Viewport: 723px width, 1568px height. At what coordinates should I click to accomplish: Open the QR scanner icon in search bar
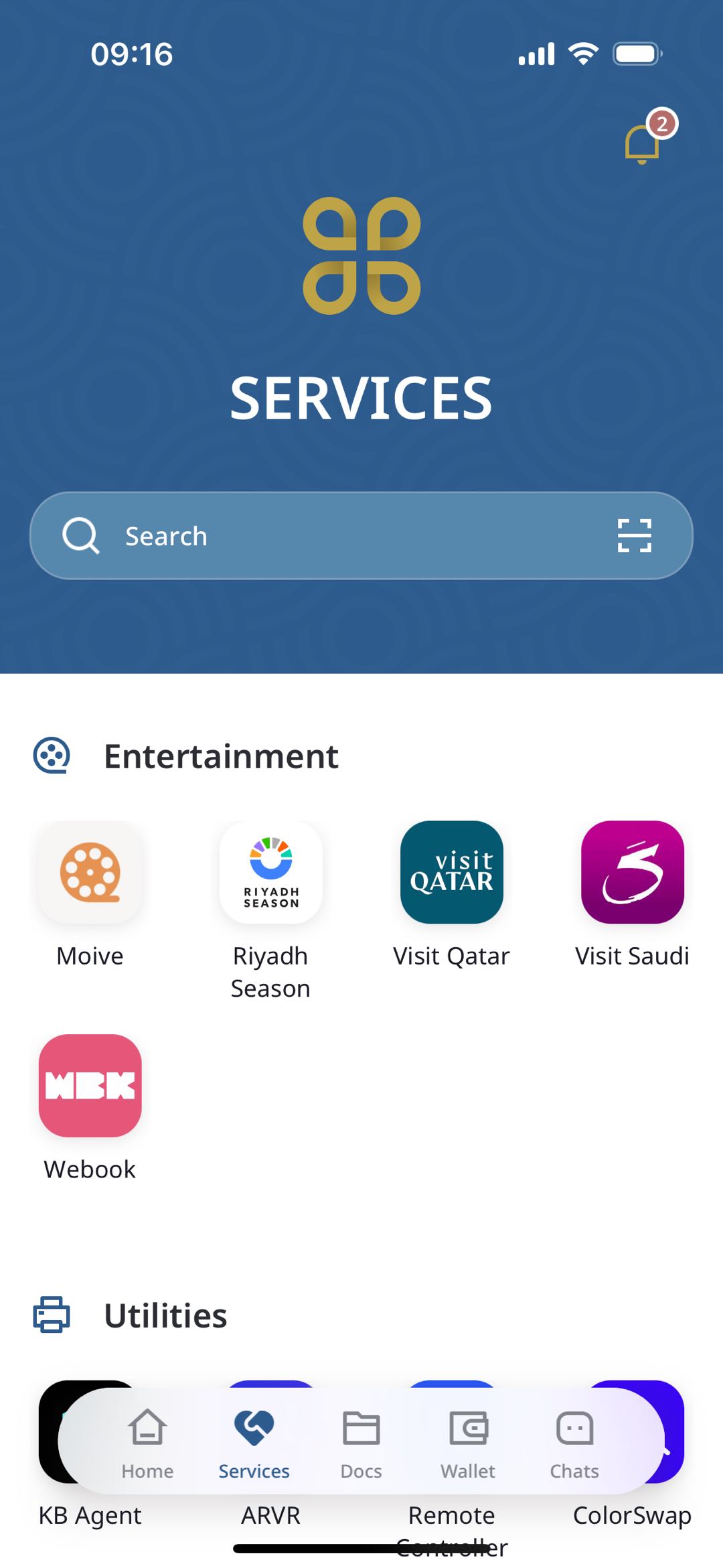pos(634,536)
